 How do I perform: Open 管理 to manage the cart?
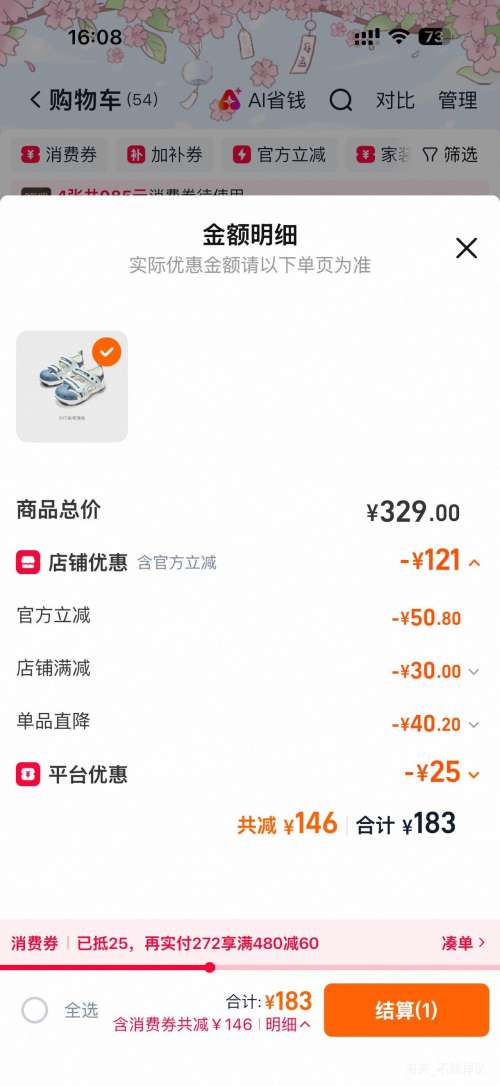[x=458, y=100]
